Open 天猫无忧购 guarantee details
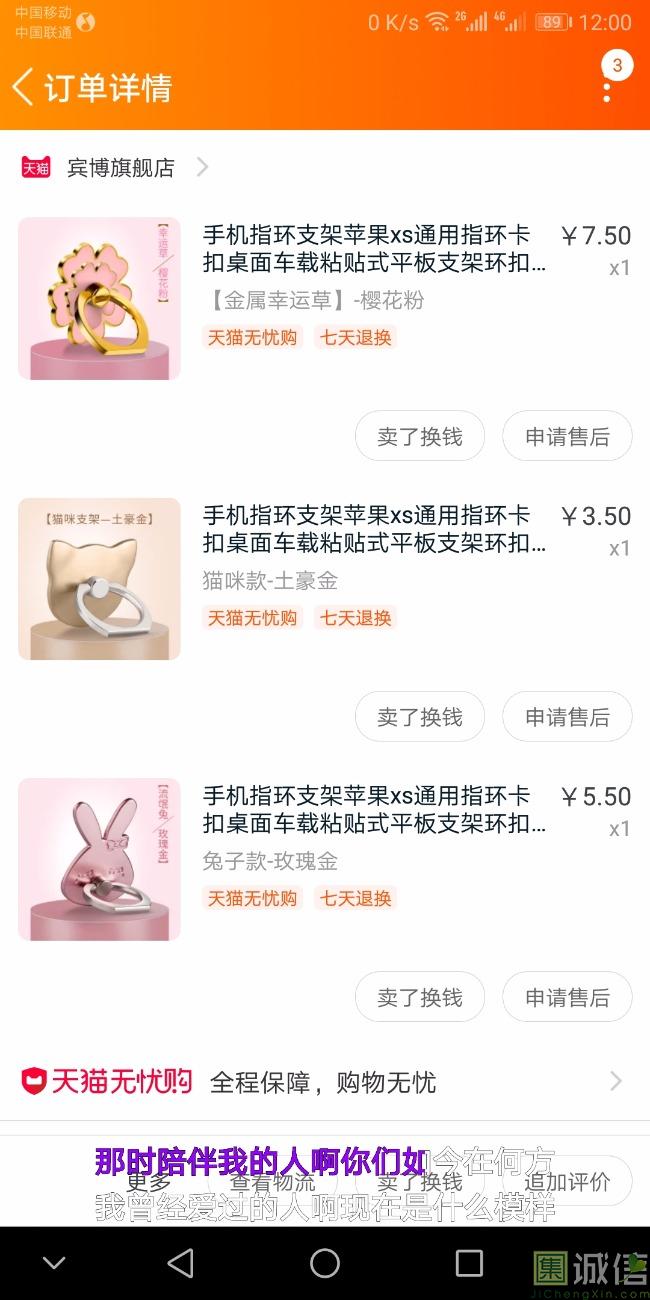The width and height of the screenshot is (650, 1300). click(x=324, y=1081)
